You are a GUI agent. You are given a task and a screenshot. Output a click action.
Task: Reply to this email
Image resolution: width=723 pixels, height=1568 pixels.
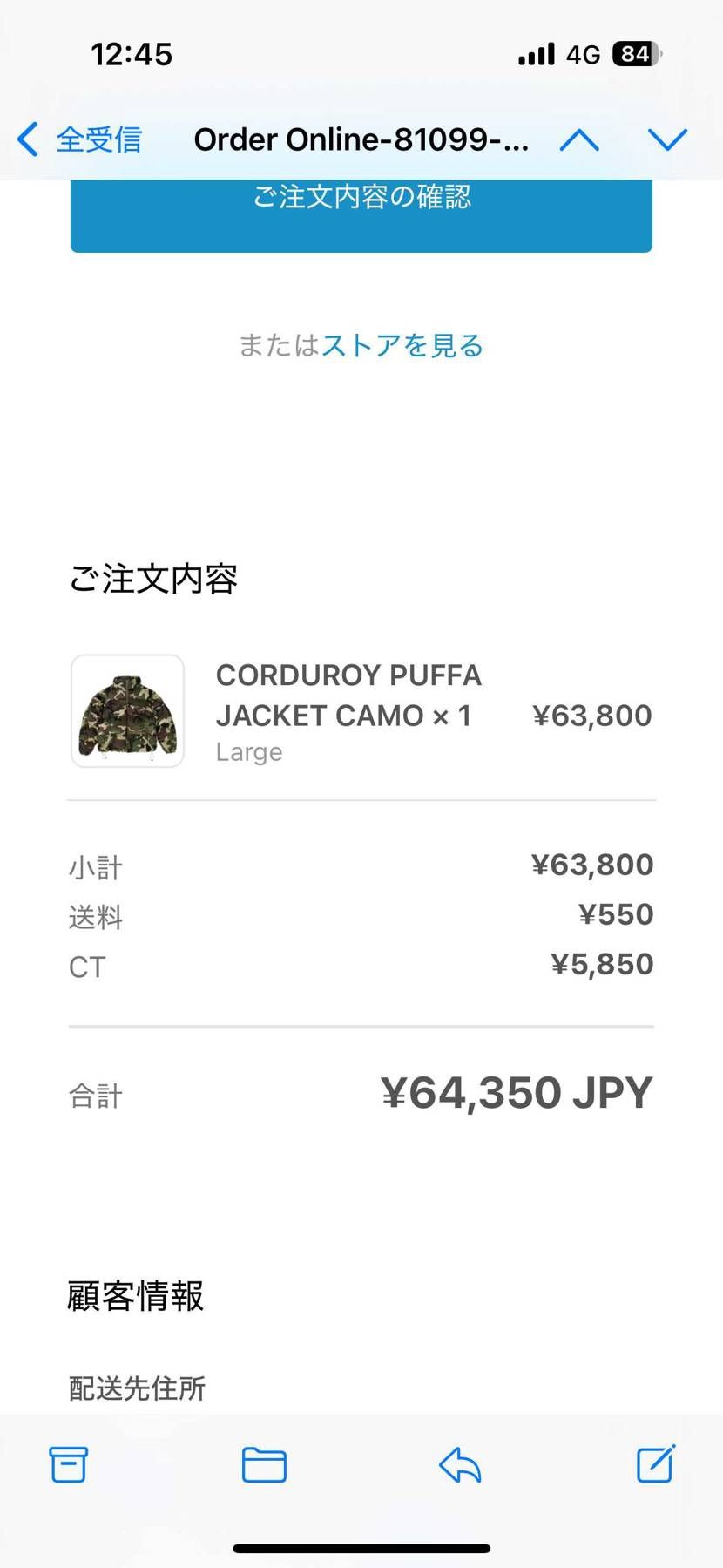(460, 1464)
